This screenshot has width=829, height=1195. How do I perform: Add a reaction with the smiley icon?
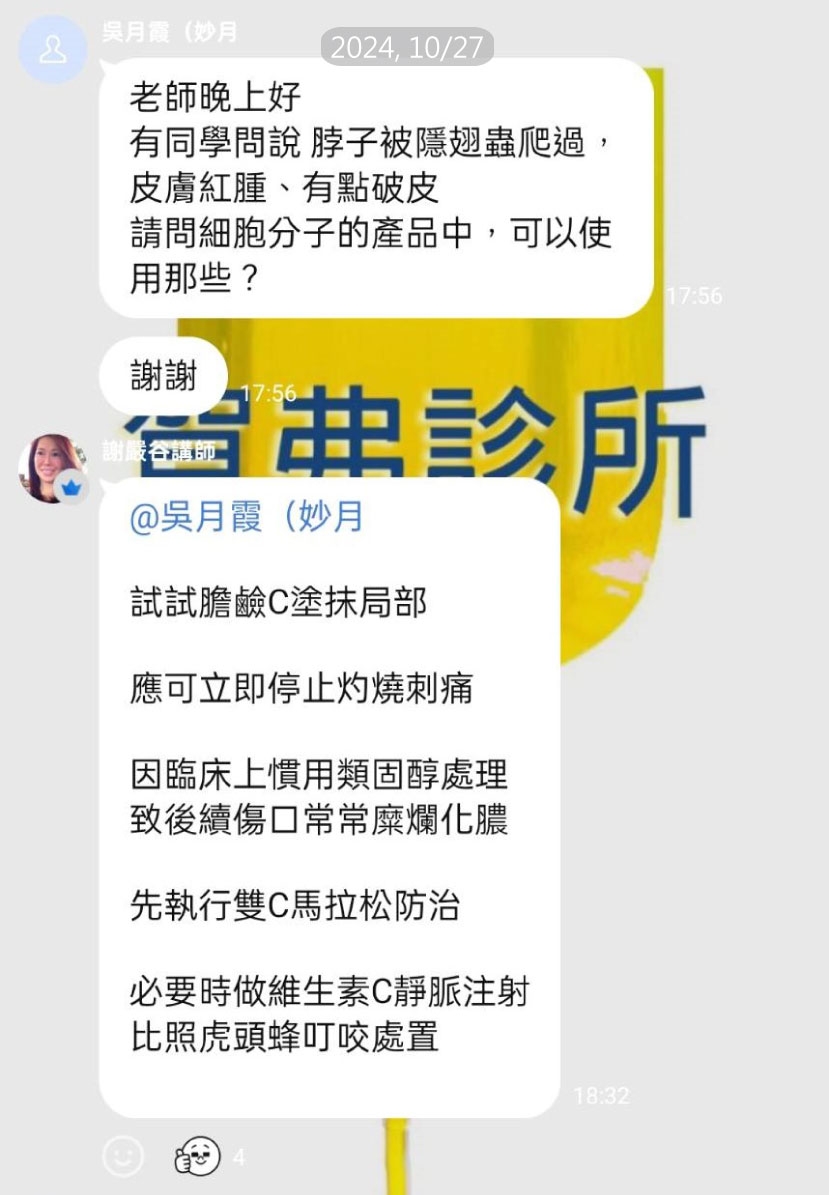124,1157
